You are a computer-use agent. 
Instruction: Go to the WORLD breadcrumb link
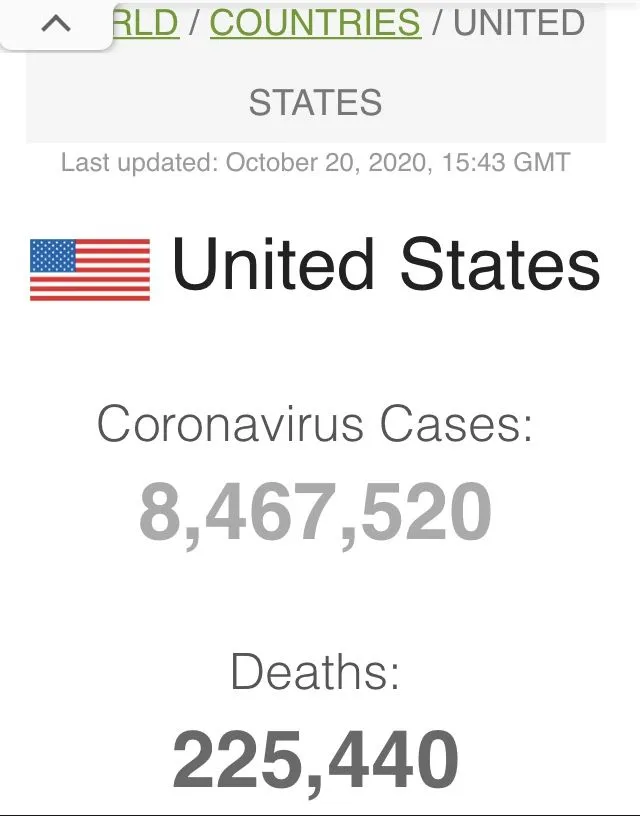click(147, 22)
